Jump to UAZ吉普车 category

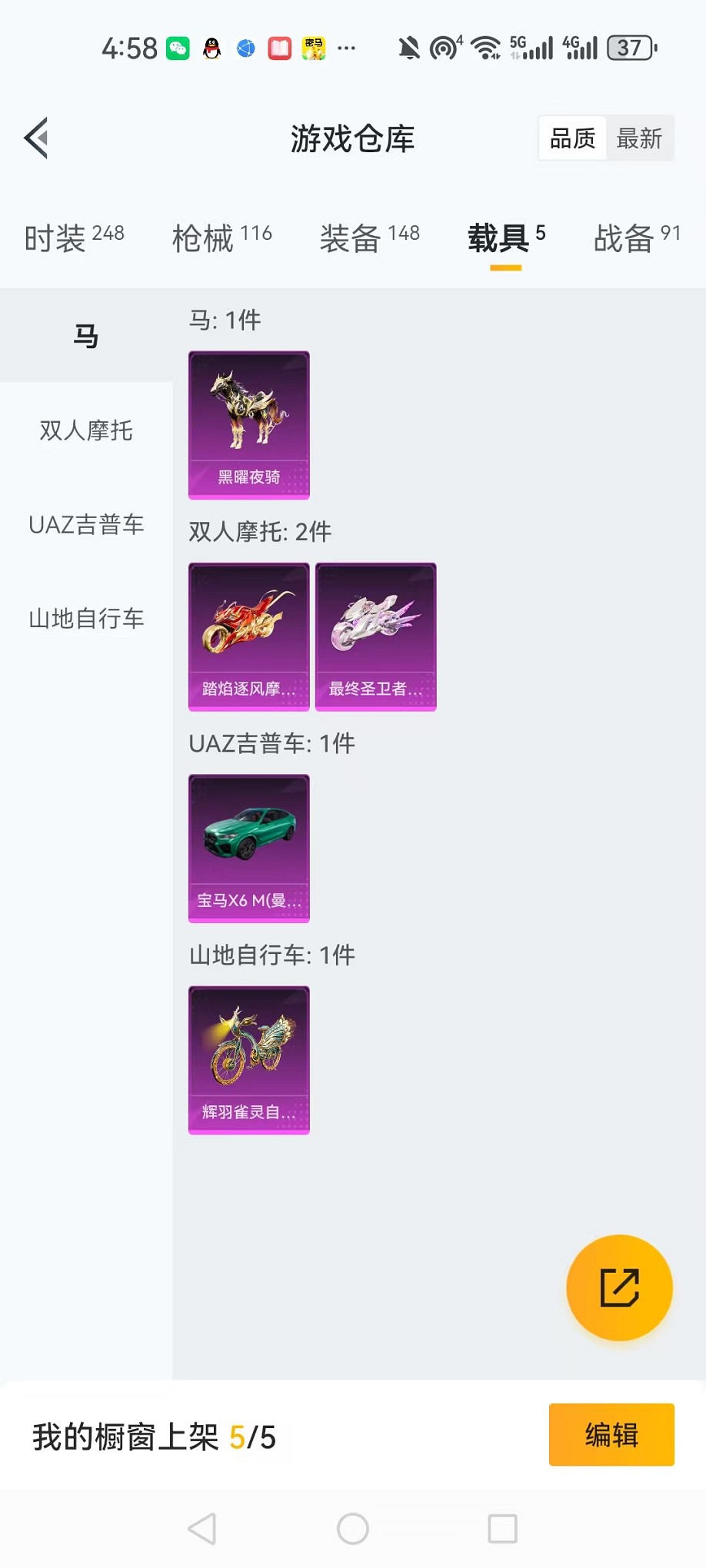86,524
